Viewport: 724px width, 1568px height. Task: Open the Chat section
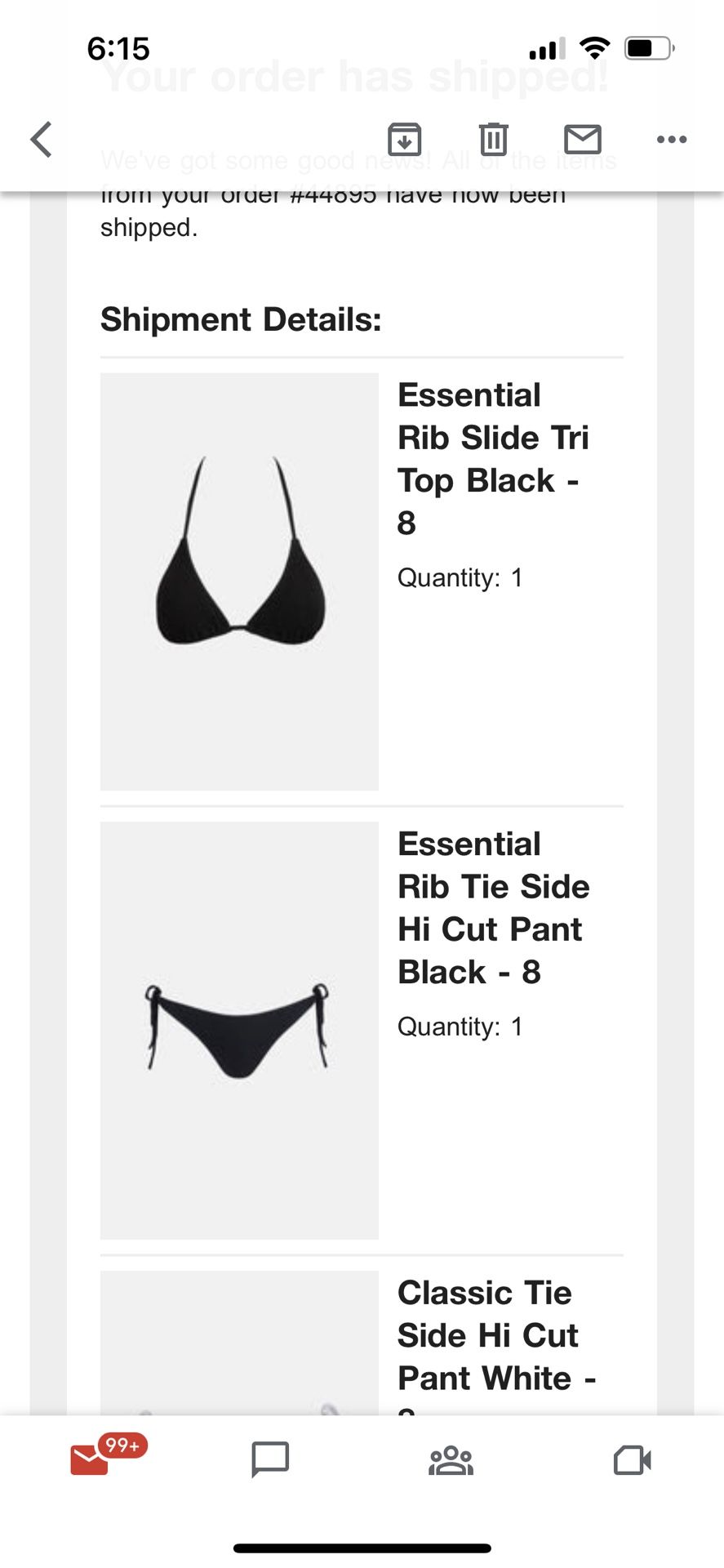pyautogui.click(x=271, y=1462)
